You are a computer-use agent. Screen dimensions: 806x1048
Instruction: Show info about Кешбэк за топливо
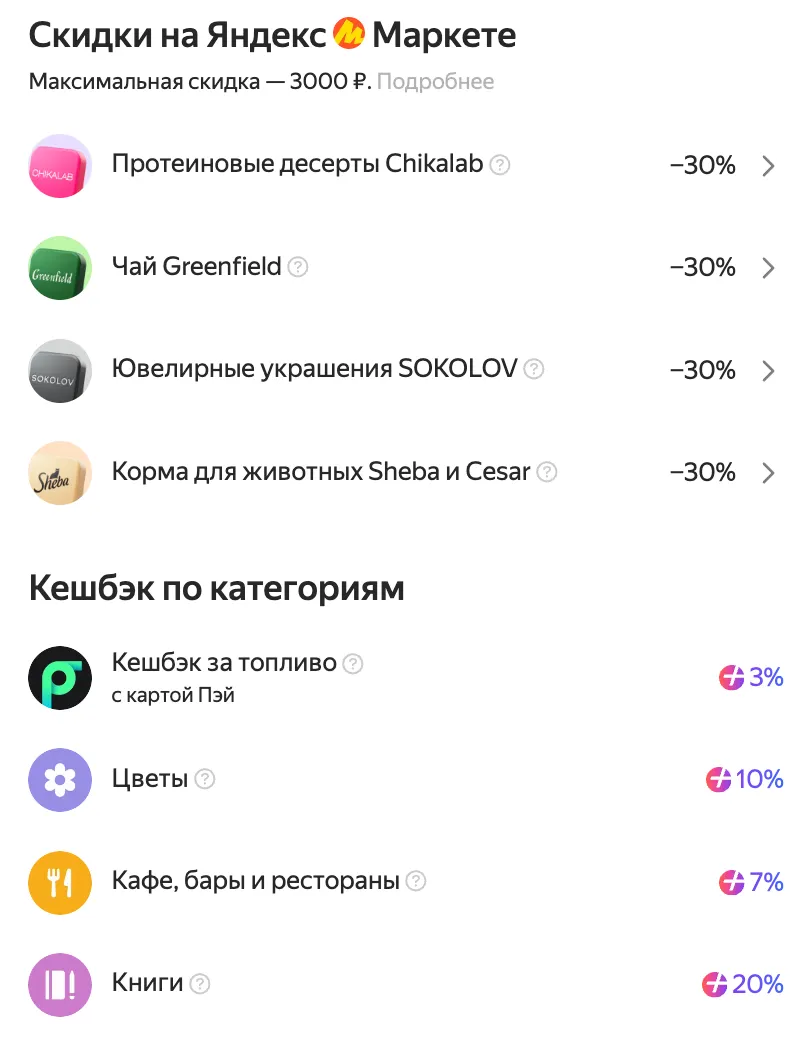[353, 663]
